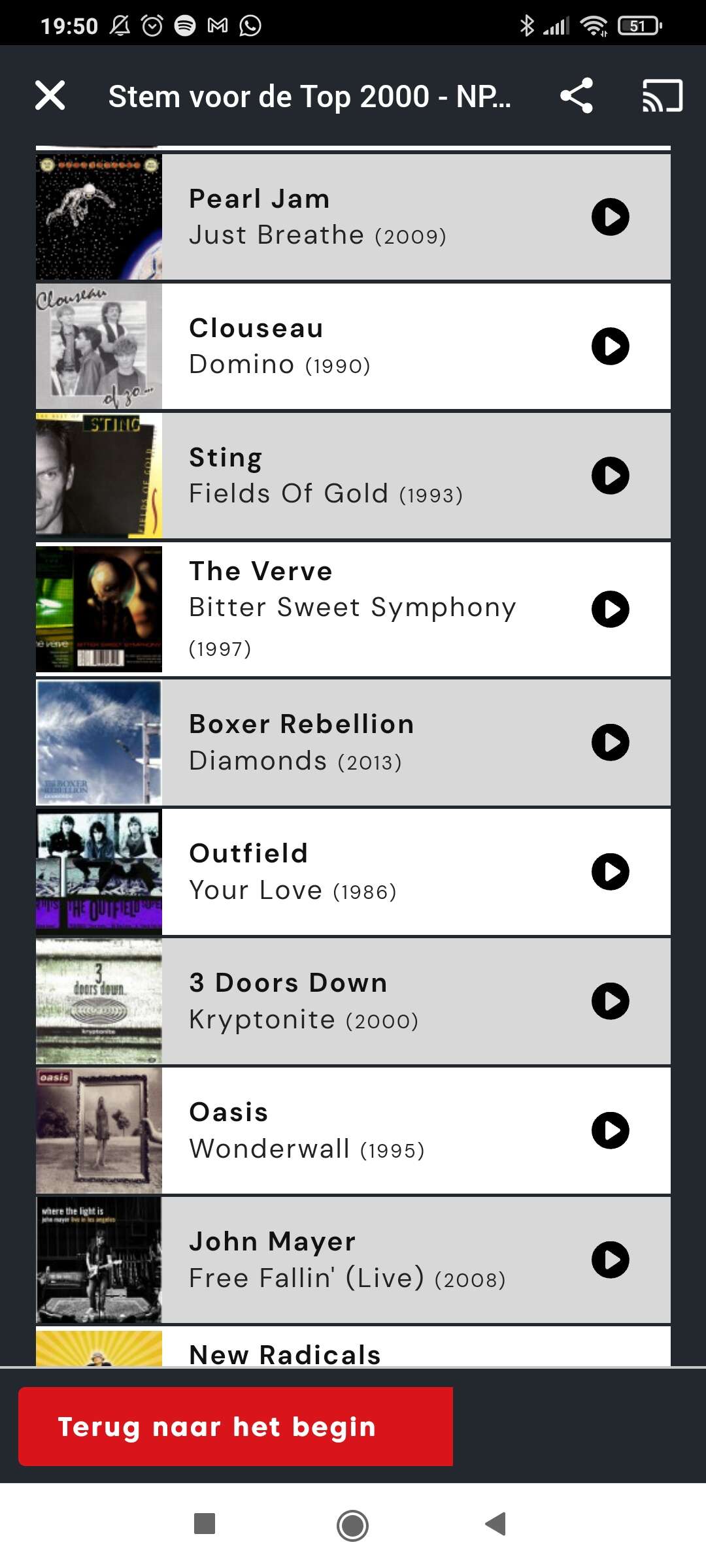
Task: Play Sting Fields Of Gold
Action: coord(611,476)
